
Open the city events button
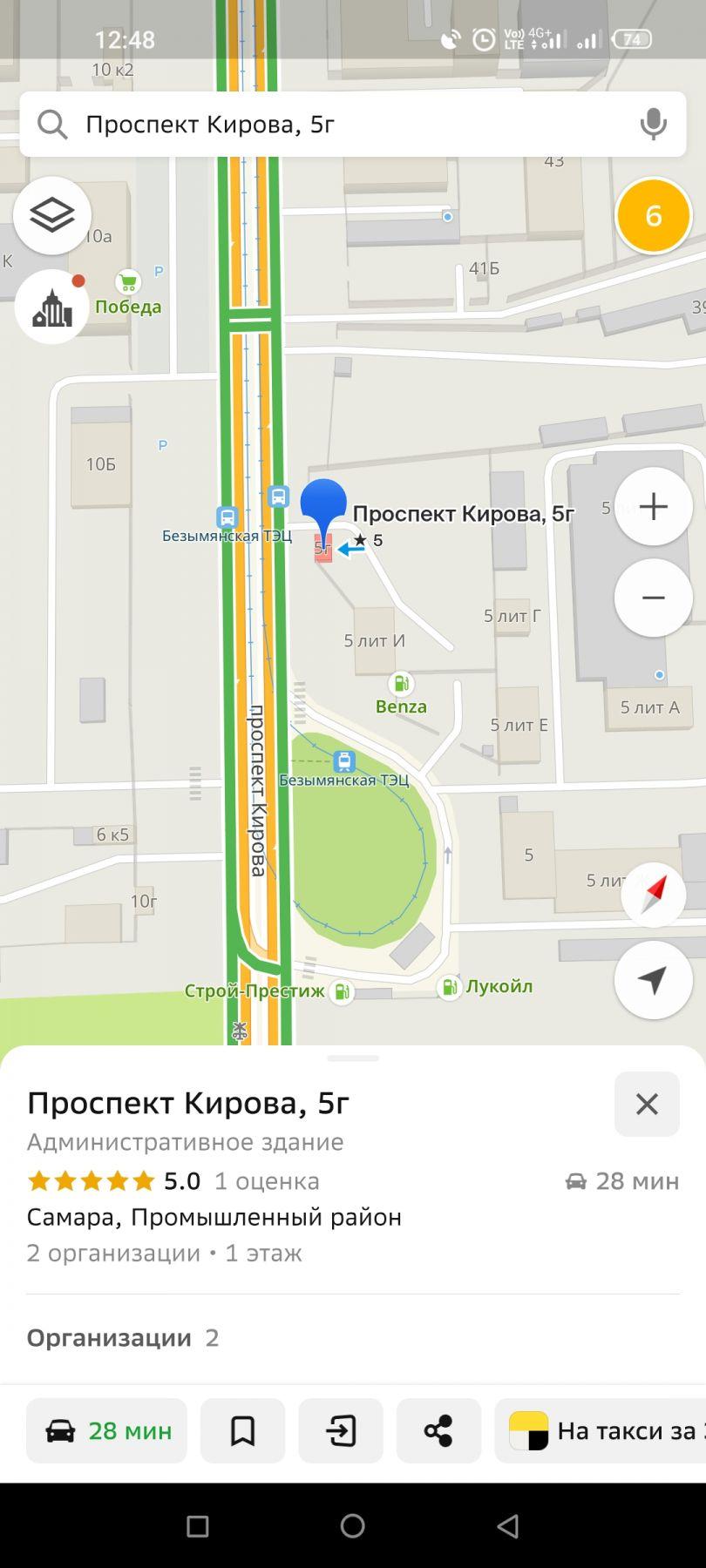(x=52, y=307)
